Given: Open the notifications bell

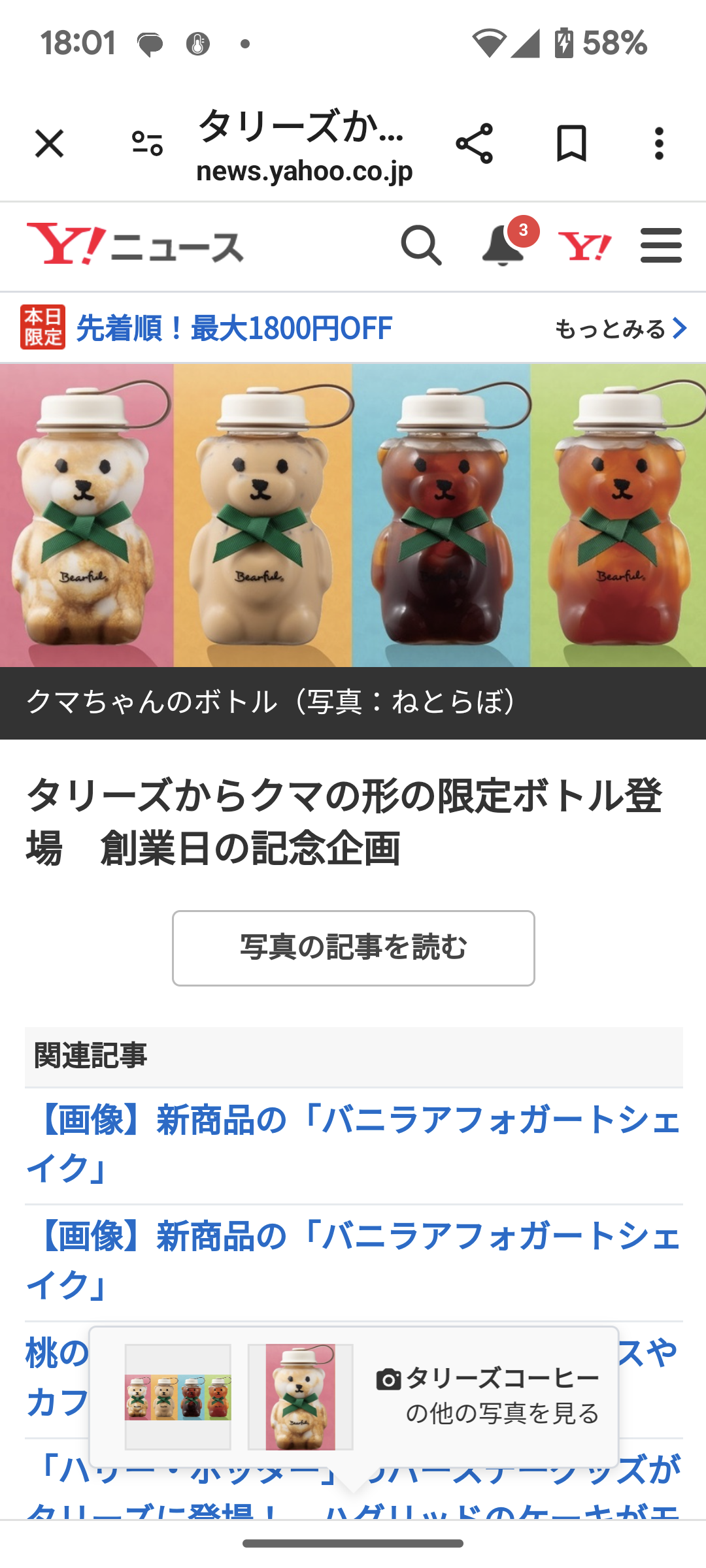Looking at the screenshot, I should [x=503, y=246].
